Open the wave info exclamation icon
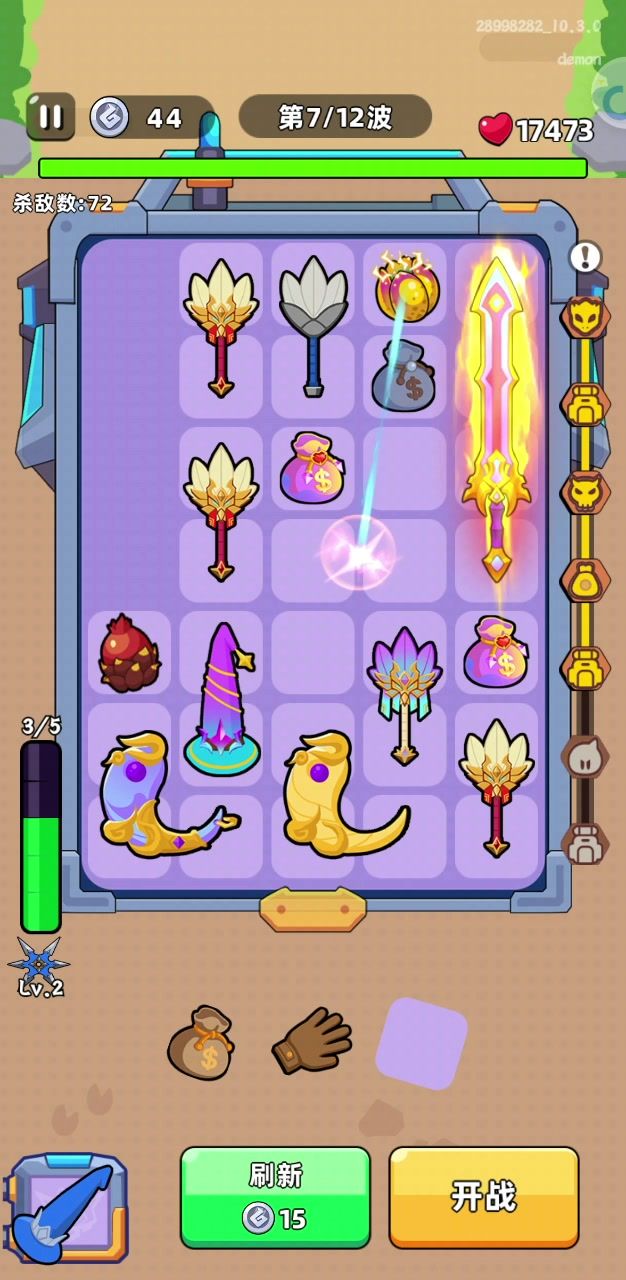The width and height of the screenshot is (626, 1280). click(585, 257)
